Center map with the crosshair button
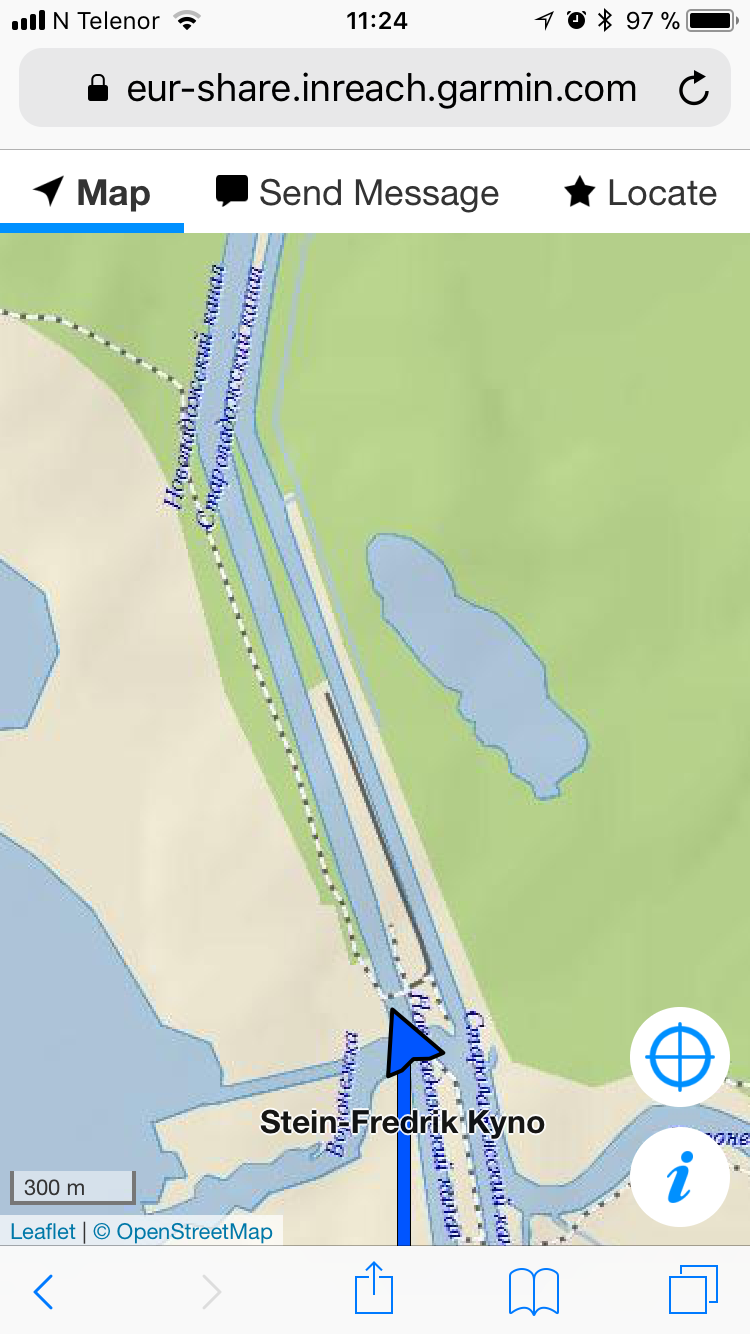This screenshot has height=1334, width=750. click(x=680, y=1056)
